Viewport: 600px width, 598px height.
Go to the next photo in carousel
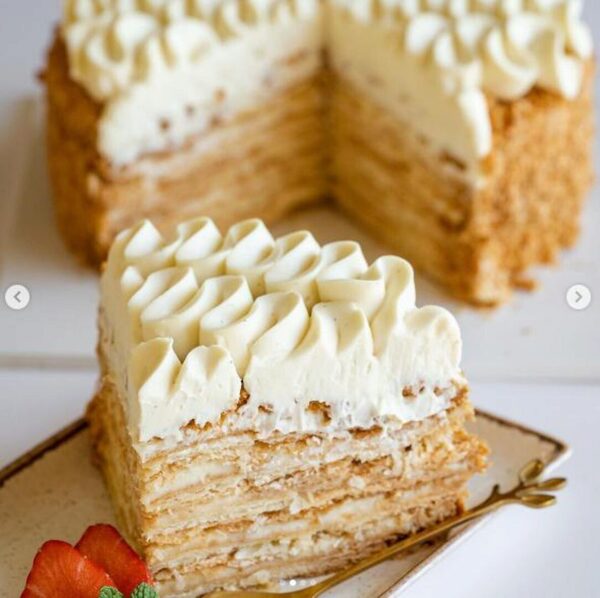[x=578, y=297]
